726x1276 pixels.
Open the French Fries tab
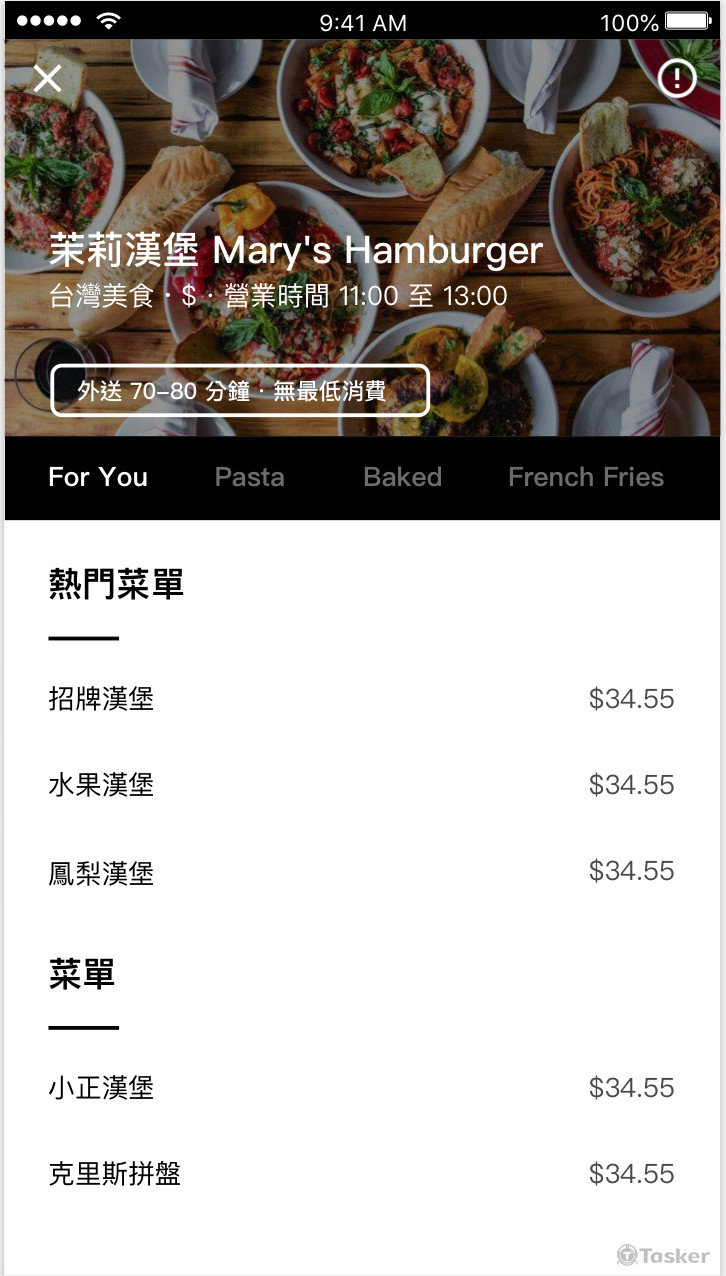(586, 477)
